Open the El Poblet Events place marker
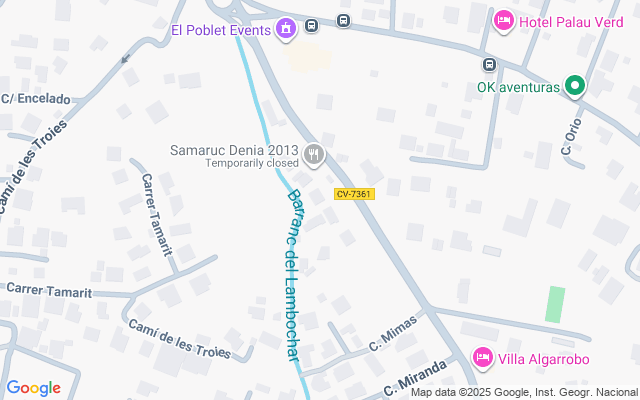Image resolution: width=640 pixels, height=400 pixels. 286,29
